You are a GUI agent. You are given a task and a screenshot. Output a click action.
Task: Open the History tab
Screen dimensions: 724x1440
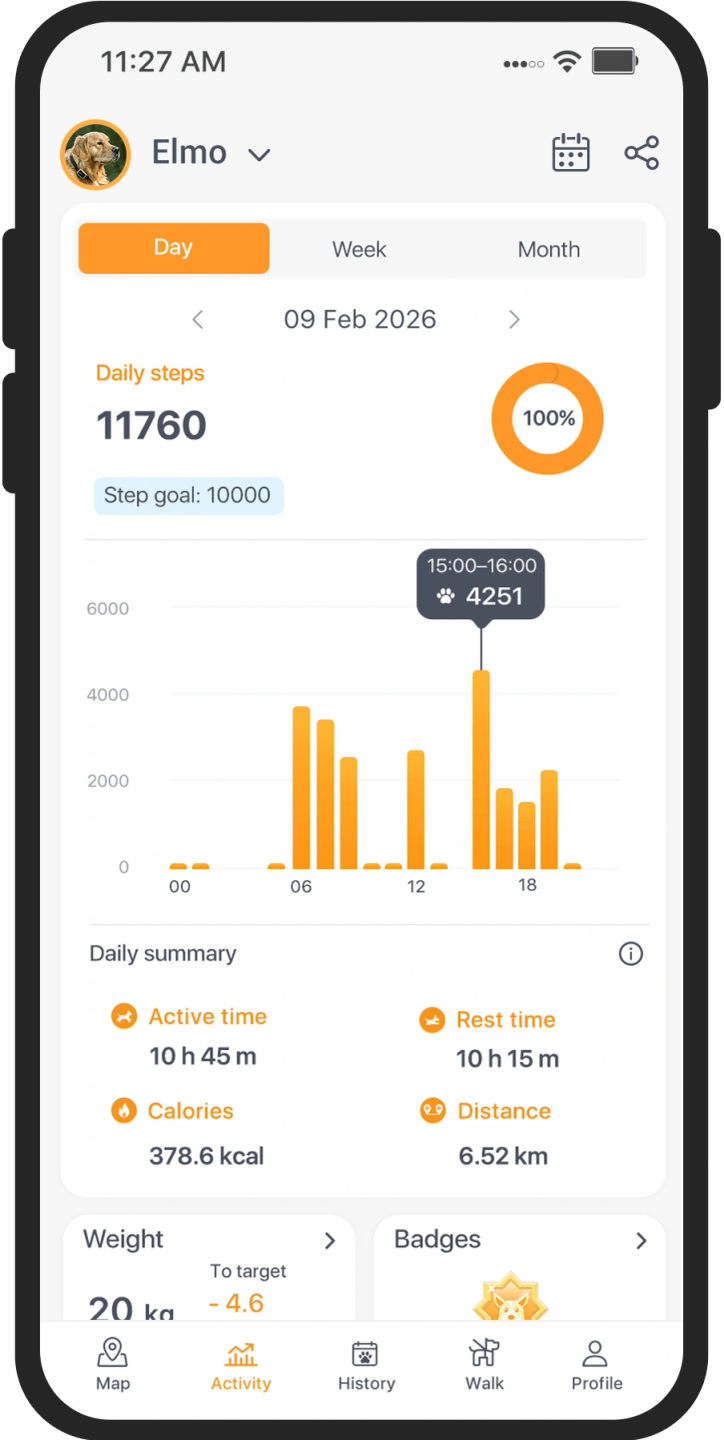click(x=366, y=1365)
